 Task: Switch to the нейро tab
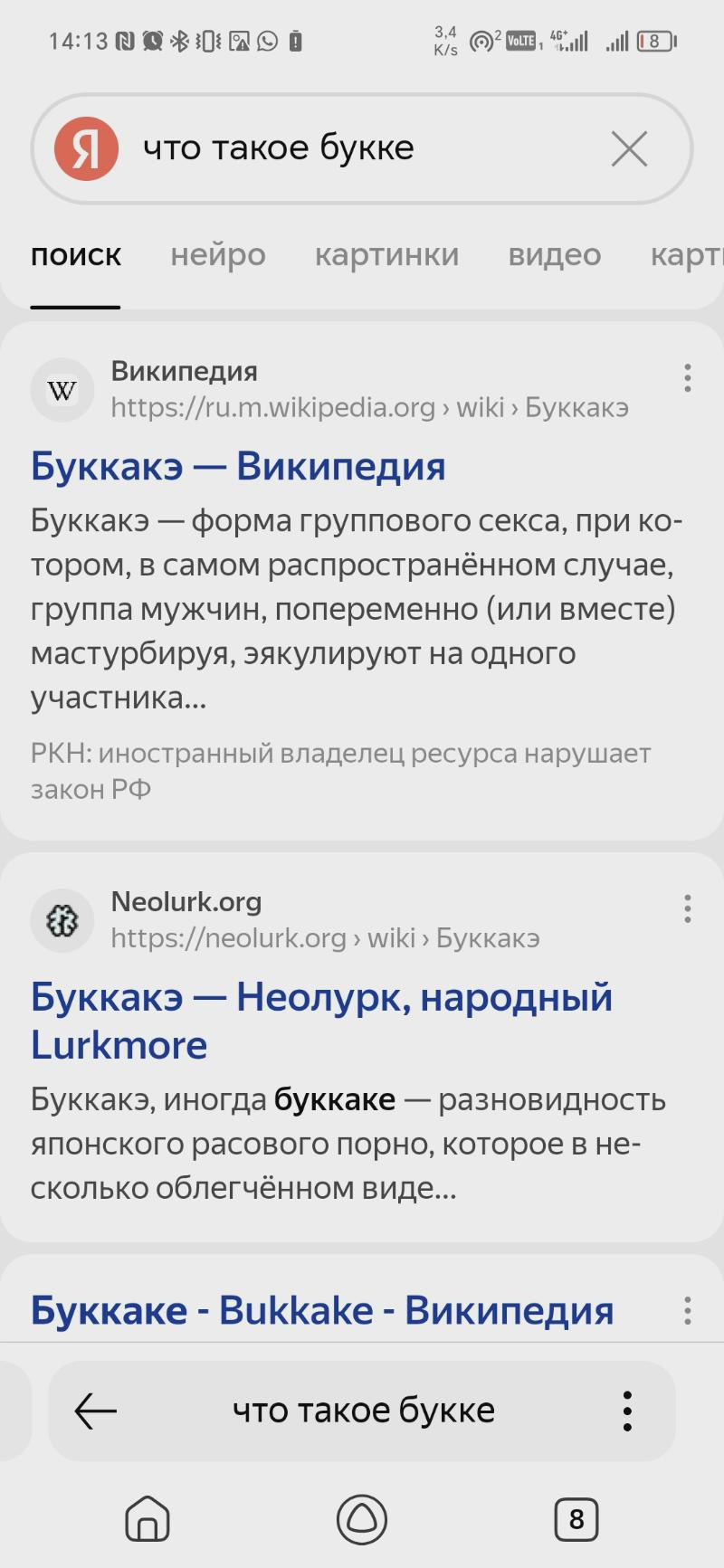coord(218,256)
